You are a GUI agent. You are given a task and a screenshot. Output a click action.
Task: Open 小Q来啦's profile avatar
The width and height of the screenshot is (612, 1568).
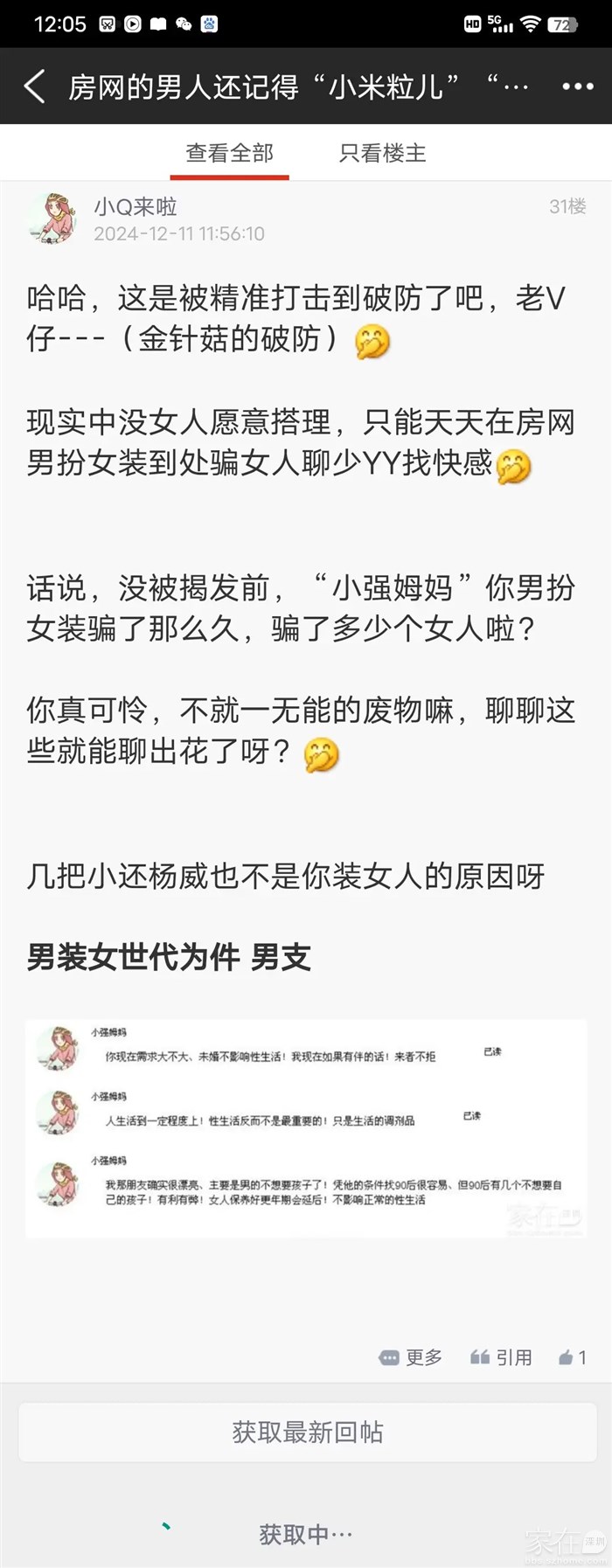52,219
